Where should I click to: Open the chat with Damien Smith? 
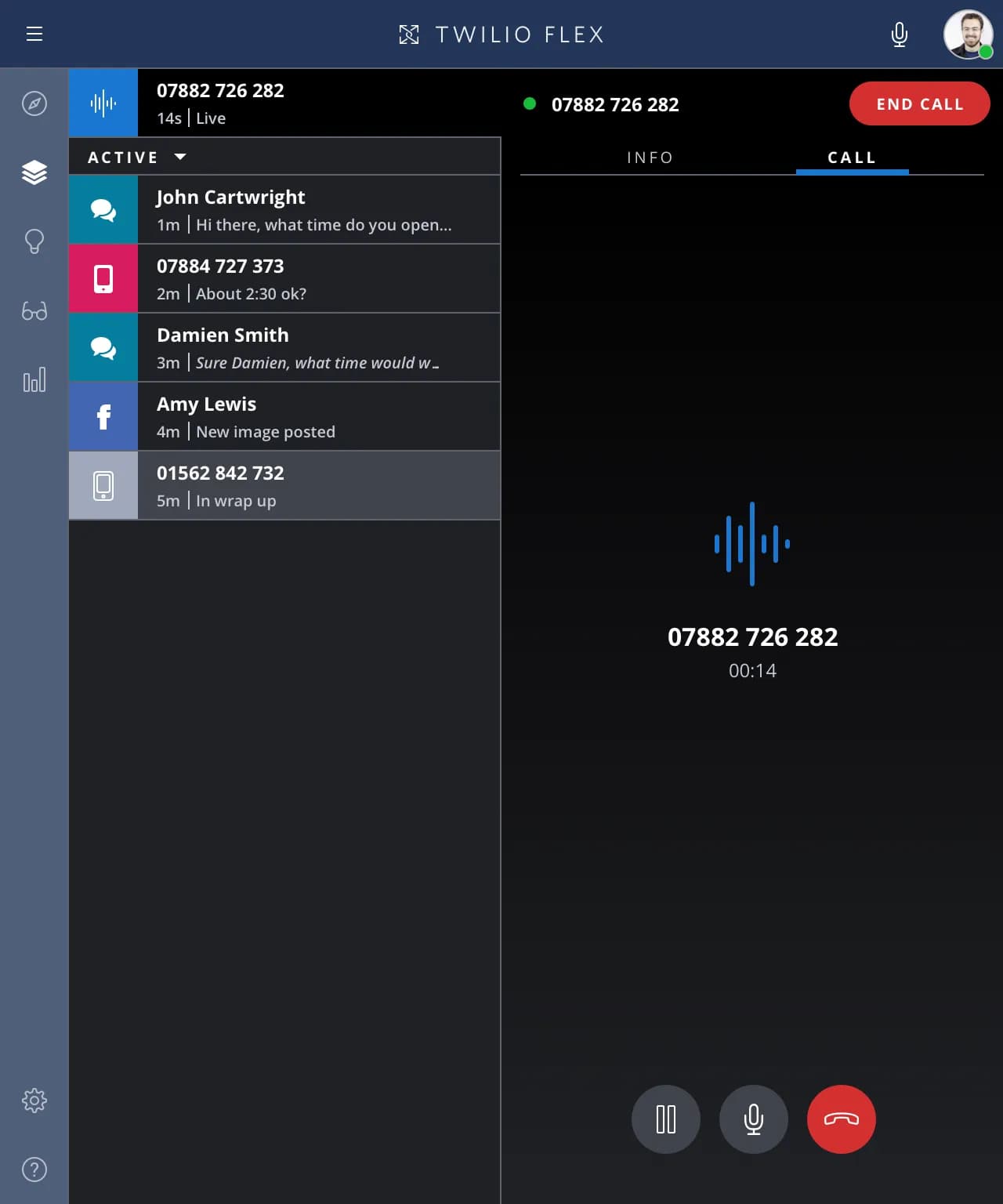point(284,348)
